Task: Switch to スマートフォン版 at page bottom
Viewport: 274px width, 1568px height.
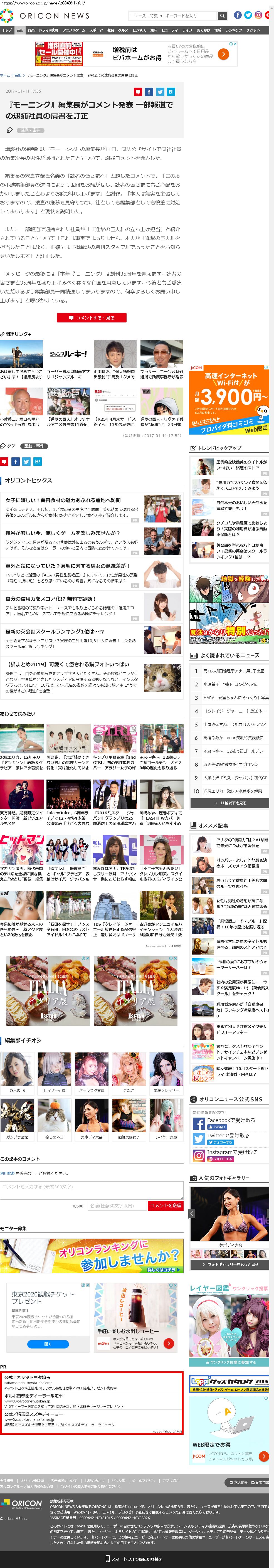Action: pos(137,1559)
